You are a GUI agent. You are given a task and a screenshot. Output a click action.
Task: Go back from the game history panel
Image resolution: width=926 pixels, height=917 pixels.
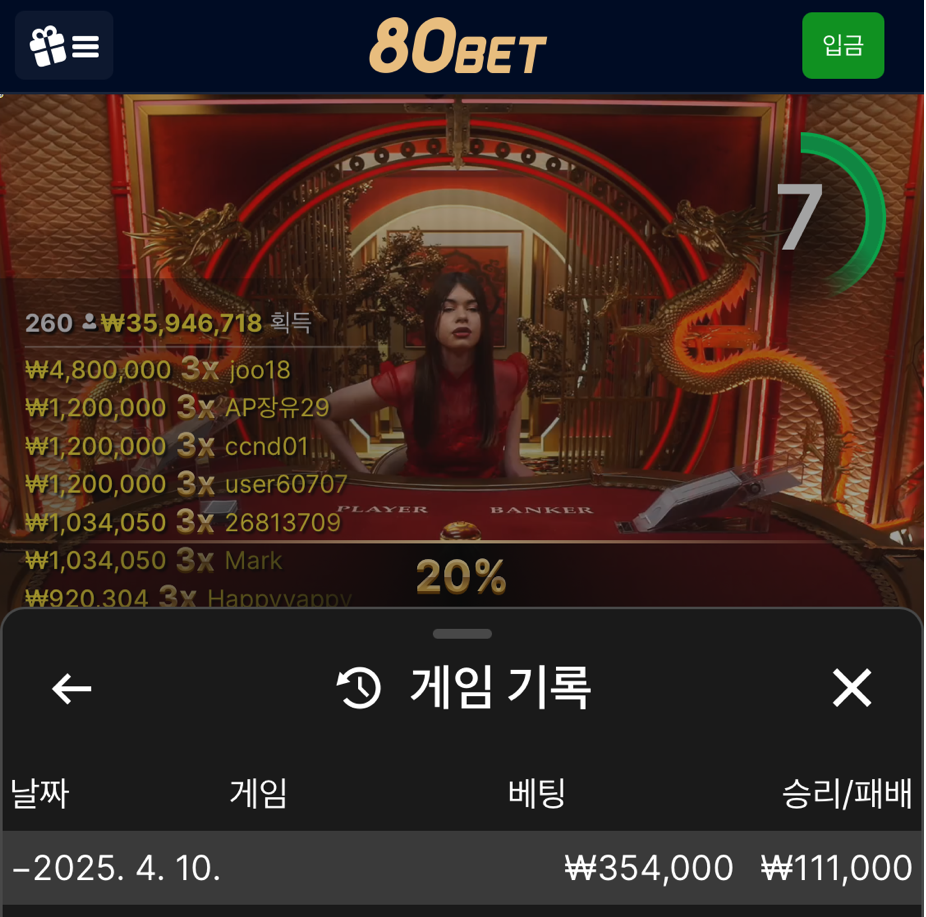click(72, 688)
